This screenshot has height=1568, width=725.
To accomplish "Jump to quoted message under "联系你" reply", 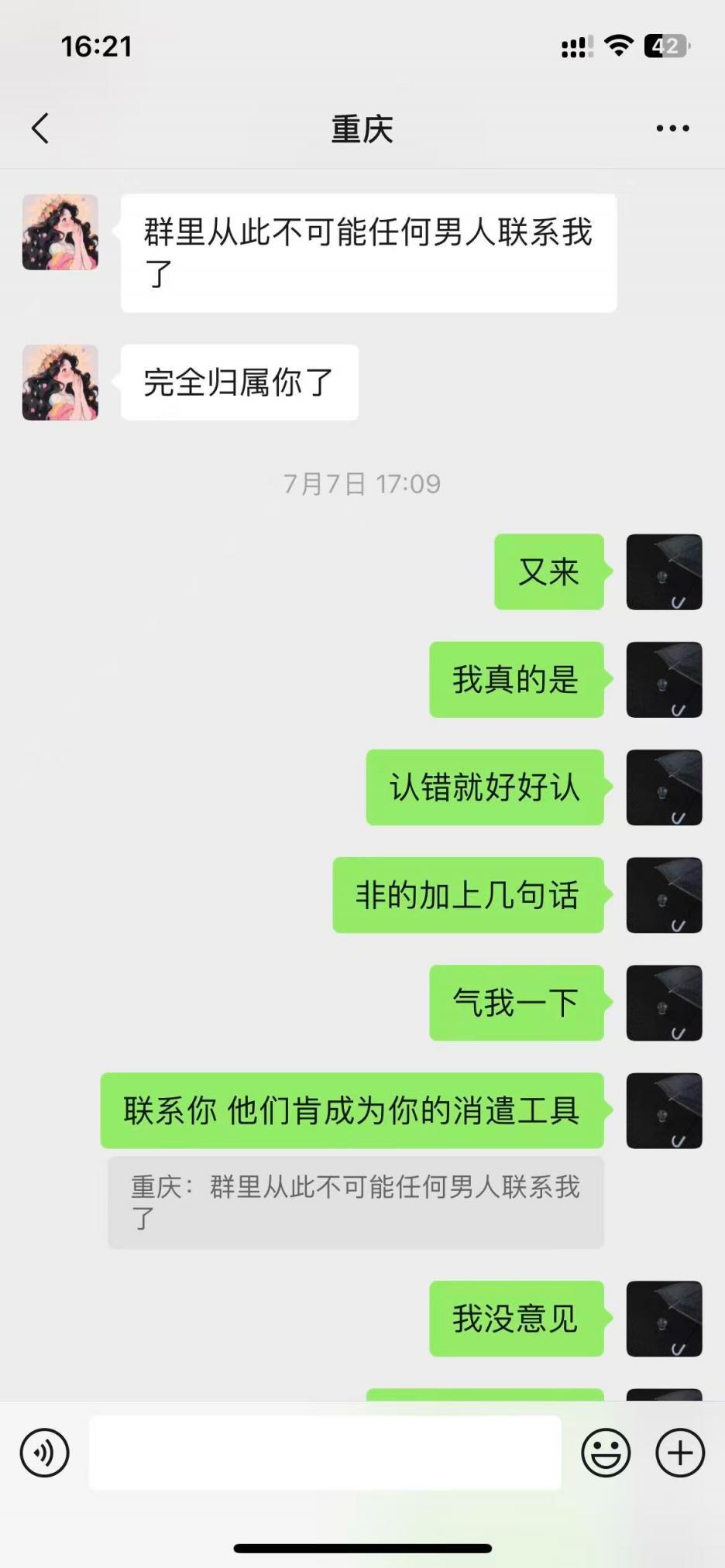I will (x=356, y=1202).
